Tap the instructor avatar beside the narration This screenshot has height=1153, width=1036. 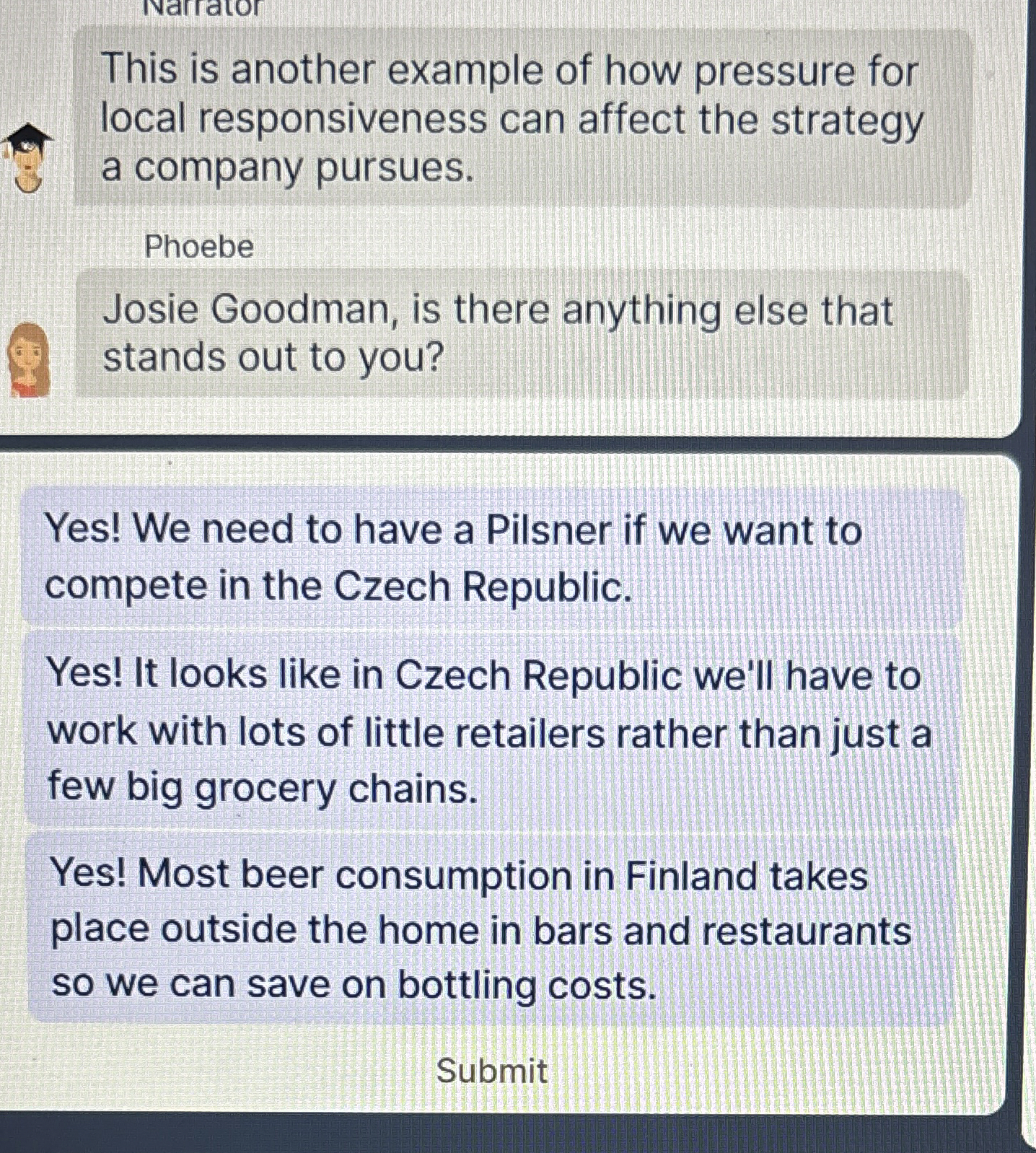click(x=26, y=159)
